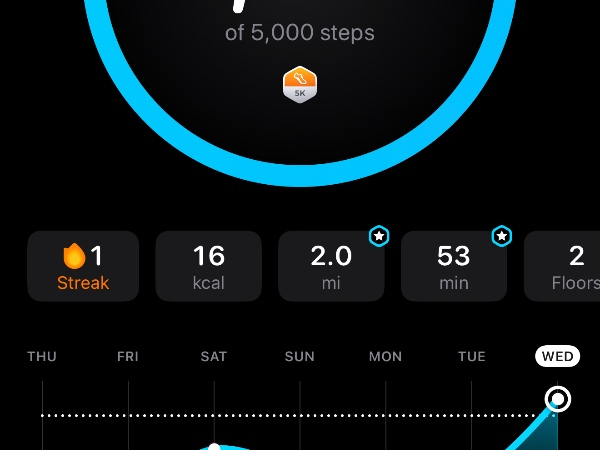The width and height of the screenshot is (600, 450).
Task: Tap the 5K badge icon
Action: [x=300, y=84]
